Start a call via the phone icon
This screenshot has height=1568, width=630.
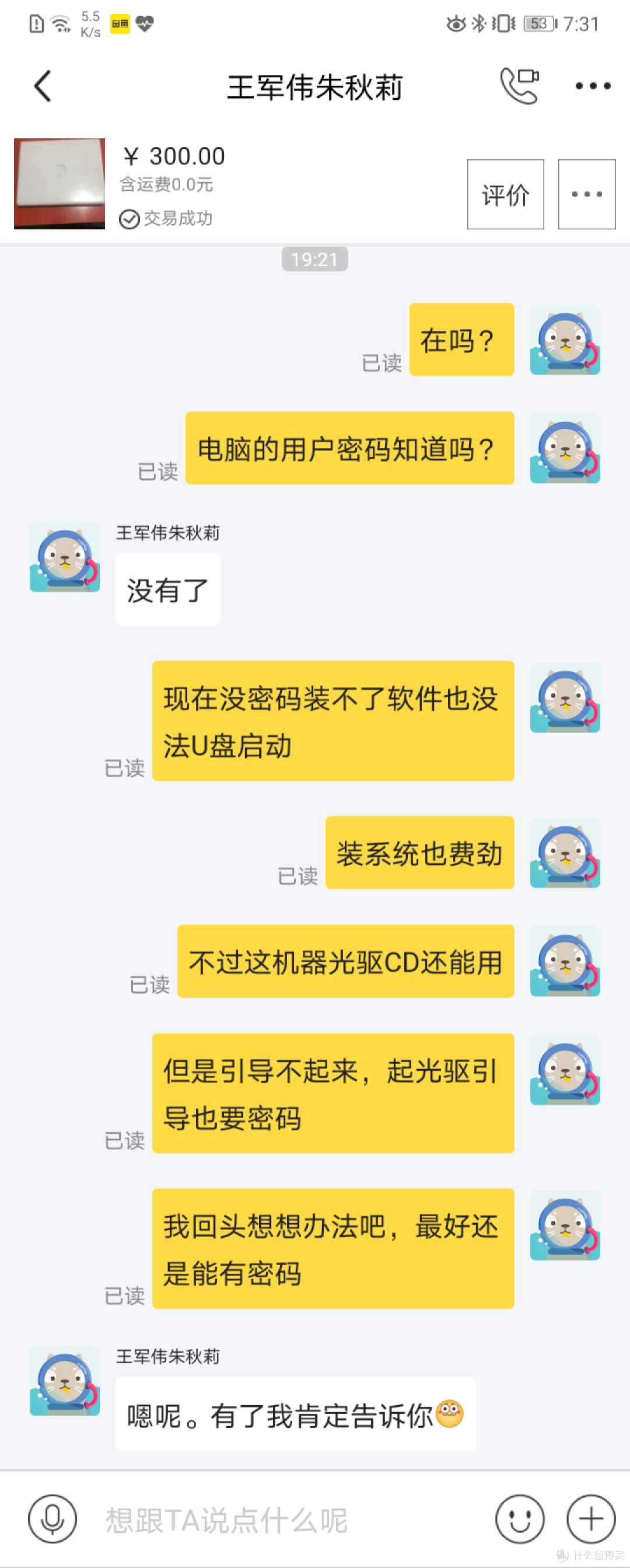(519, 85)
